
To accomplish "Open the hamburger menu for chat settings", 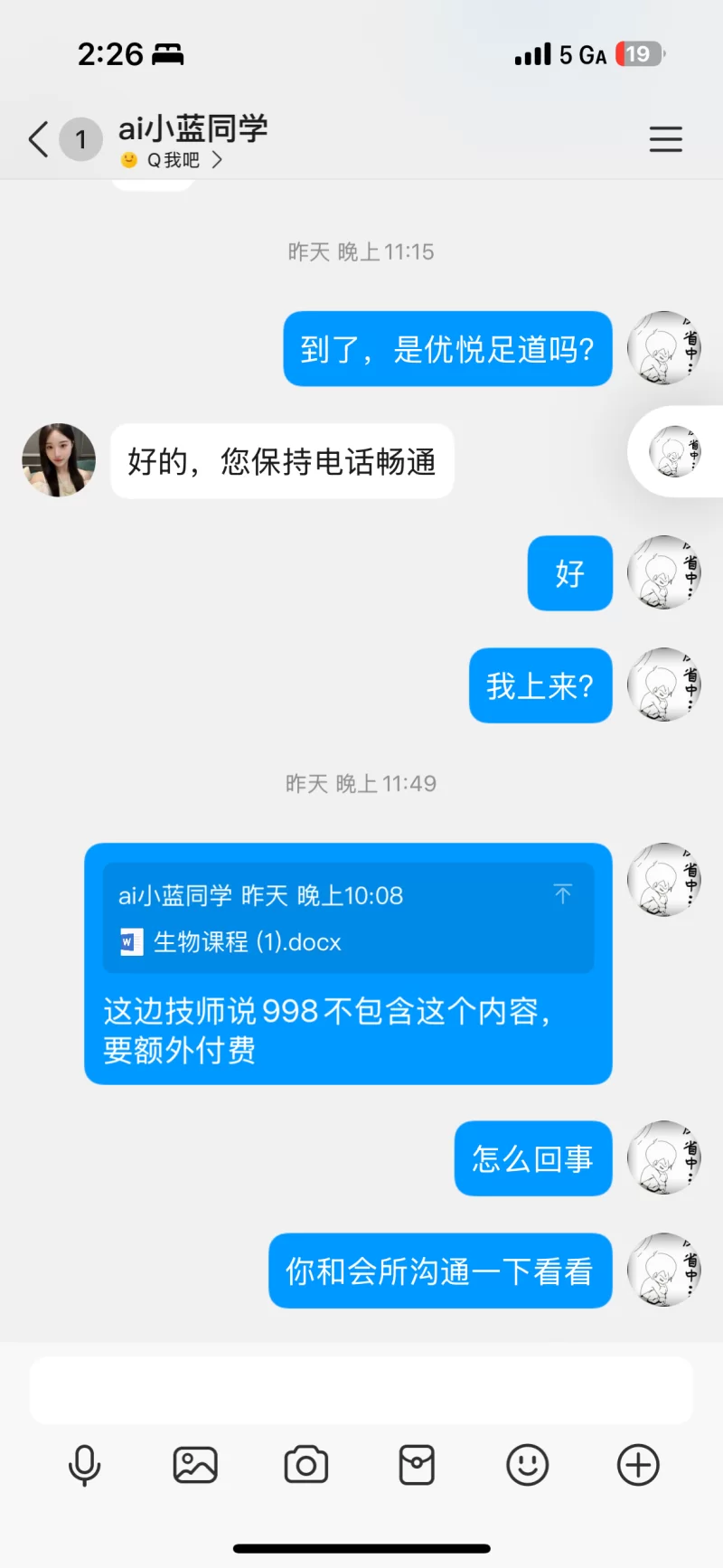I will [x=665, y=139].
